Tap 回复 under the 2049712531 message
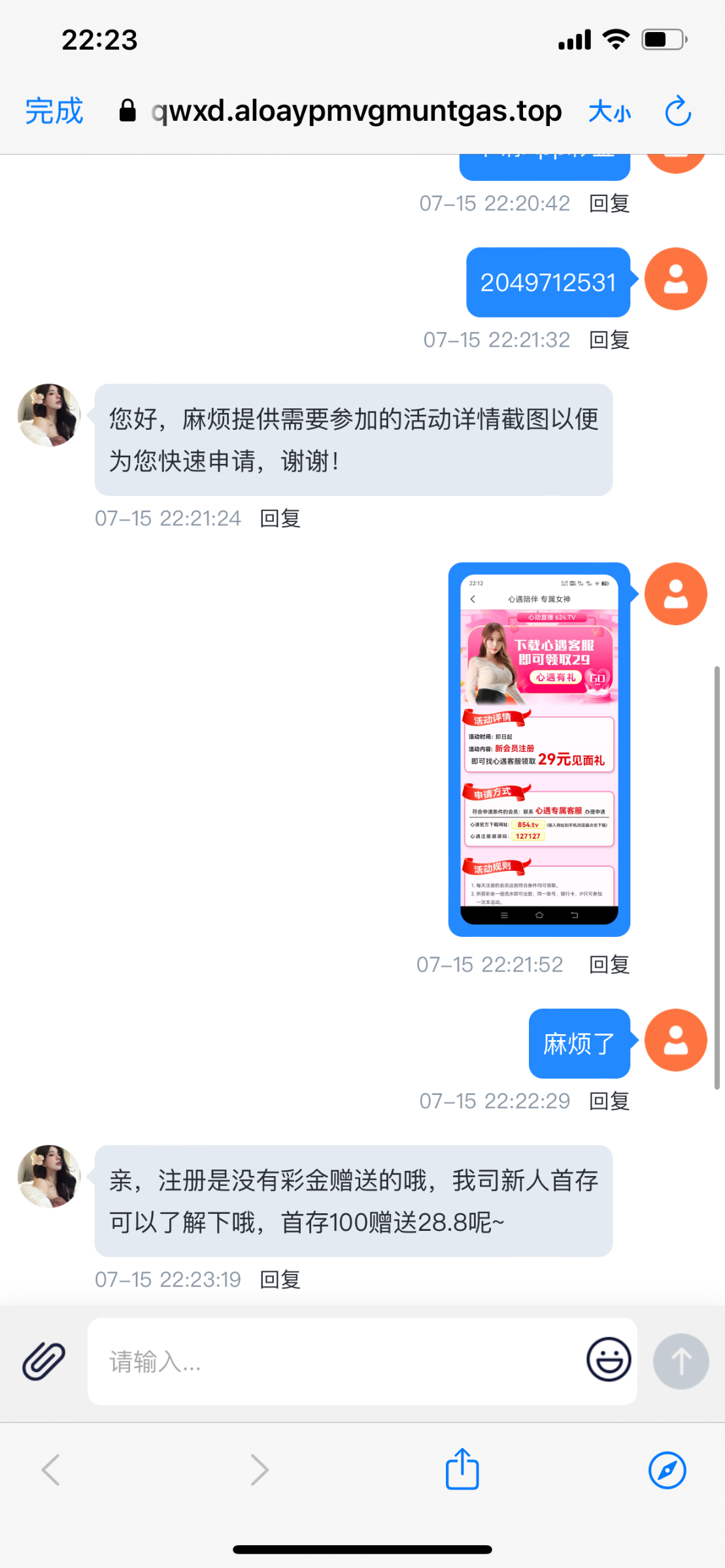 [x=609, y=340]
